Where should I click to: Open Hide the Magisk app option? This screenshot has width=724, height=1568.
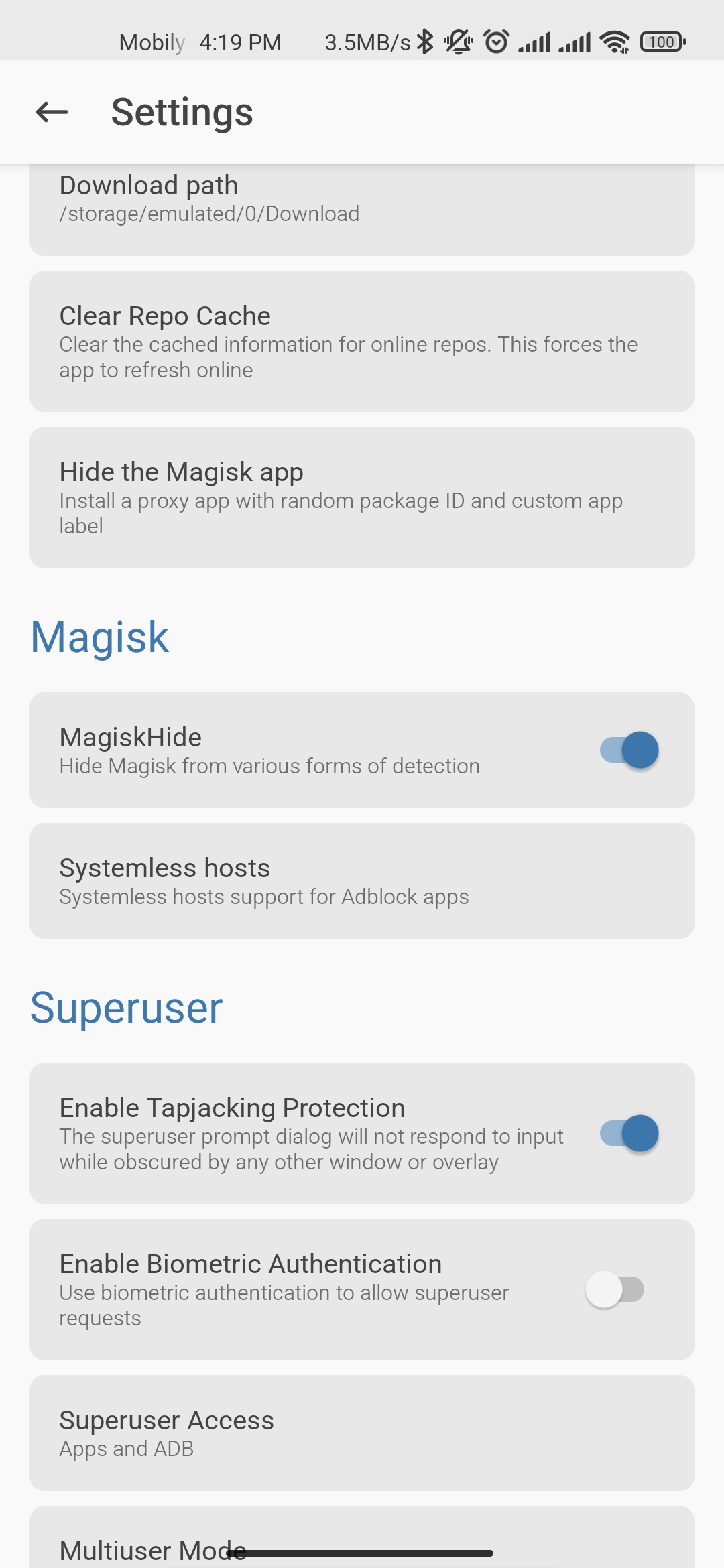pyautogui.click(x=362, y=497)
